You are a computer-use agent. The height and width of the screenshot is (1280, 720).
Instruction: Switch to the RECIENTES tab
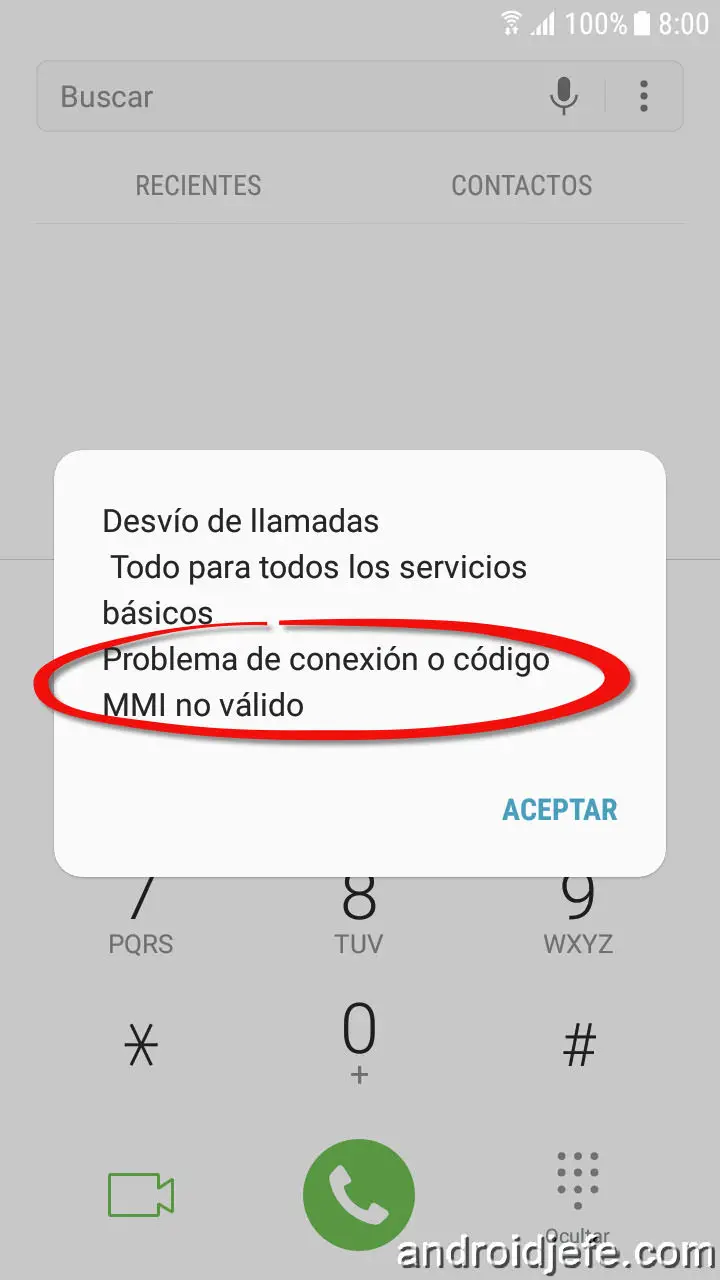point(198,186)
